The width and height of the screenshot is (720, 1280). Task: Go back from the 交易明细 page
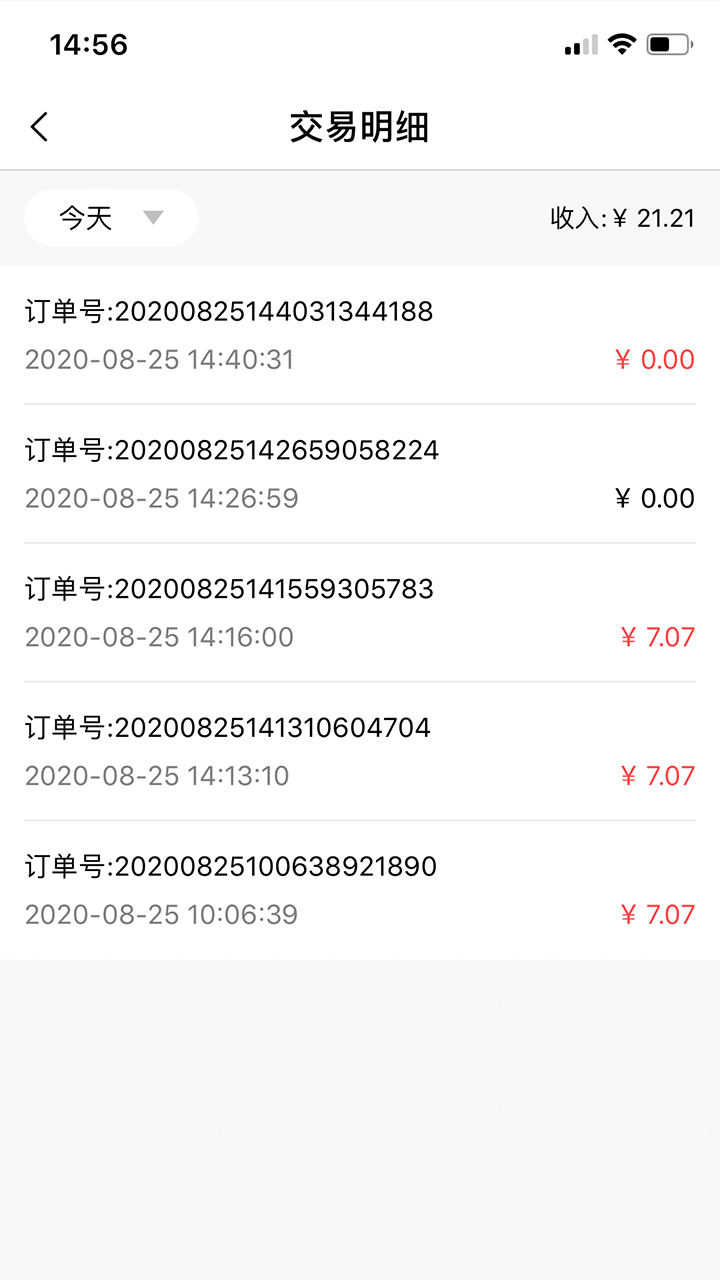tap(39, 127)
